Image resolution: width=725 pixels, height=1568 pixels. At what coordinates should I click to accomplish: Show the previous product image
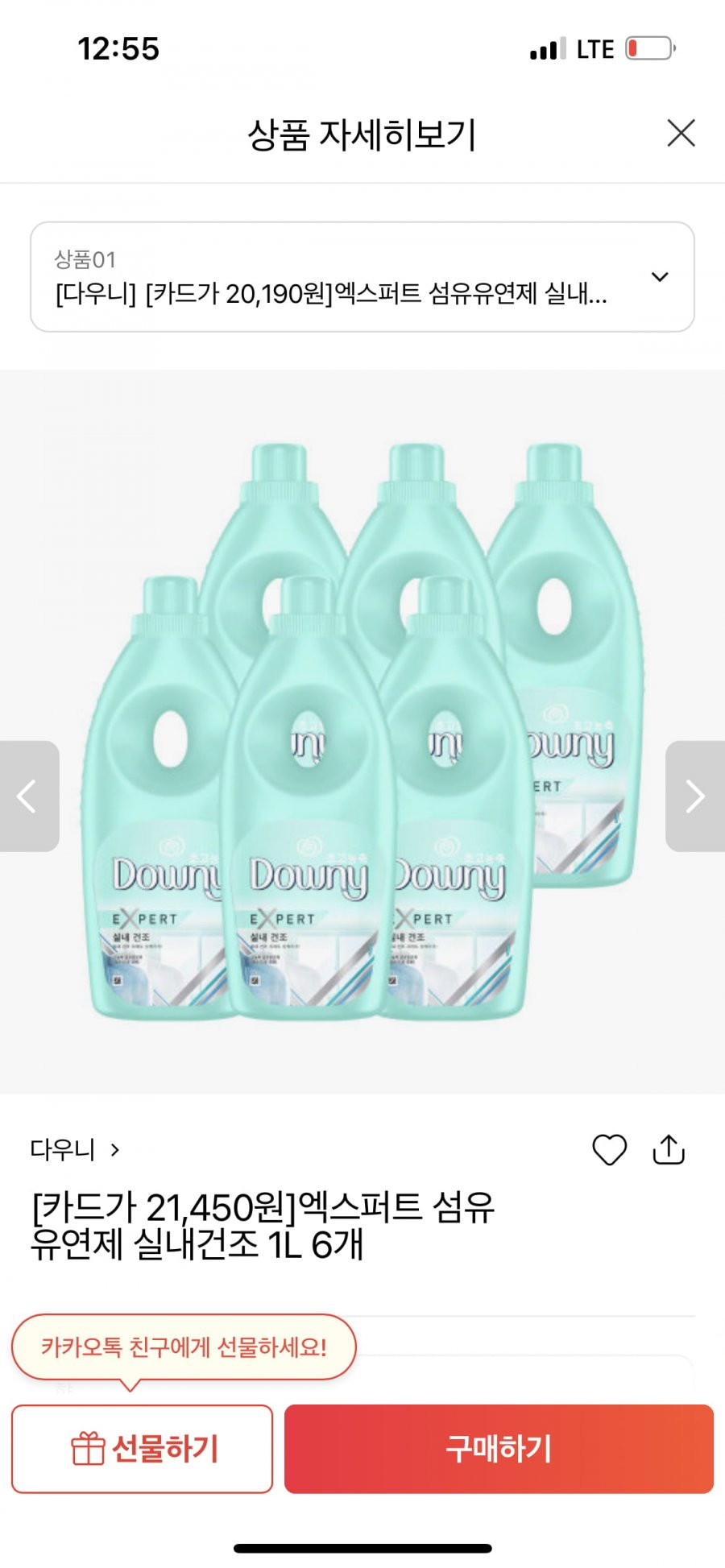28,796
